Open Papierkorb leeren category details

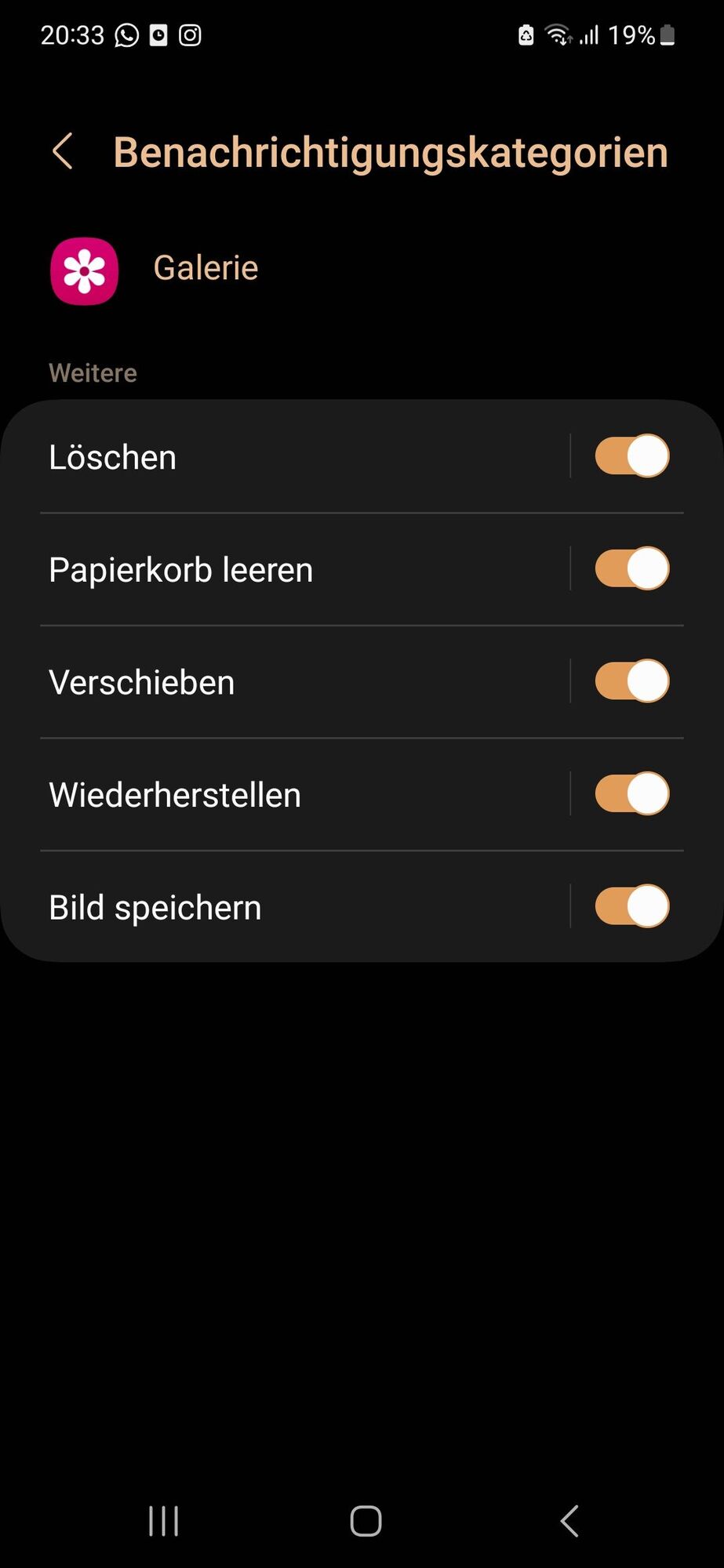[298, 569]
